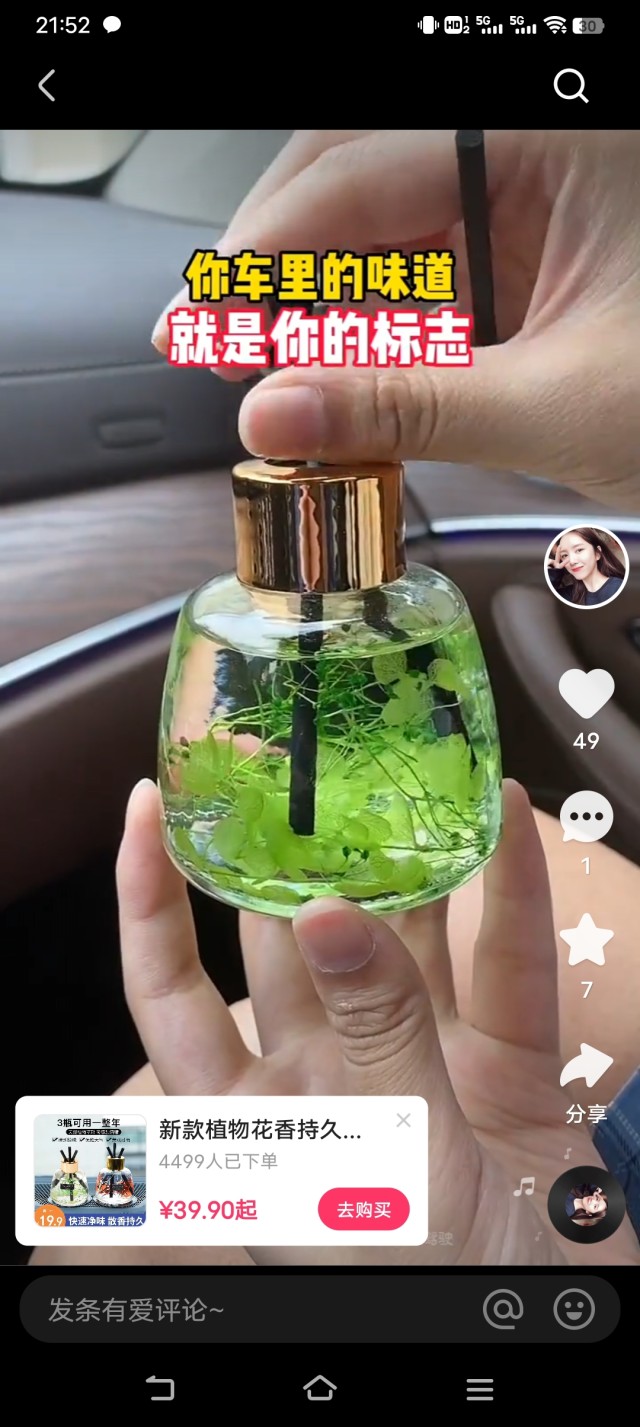Open the emoji picker smiley
The image size is (640, 1427).
(574, 1309)
